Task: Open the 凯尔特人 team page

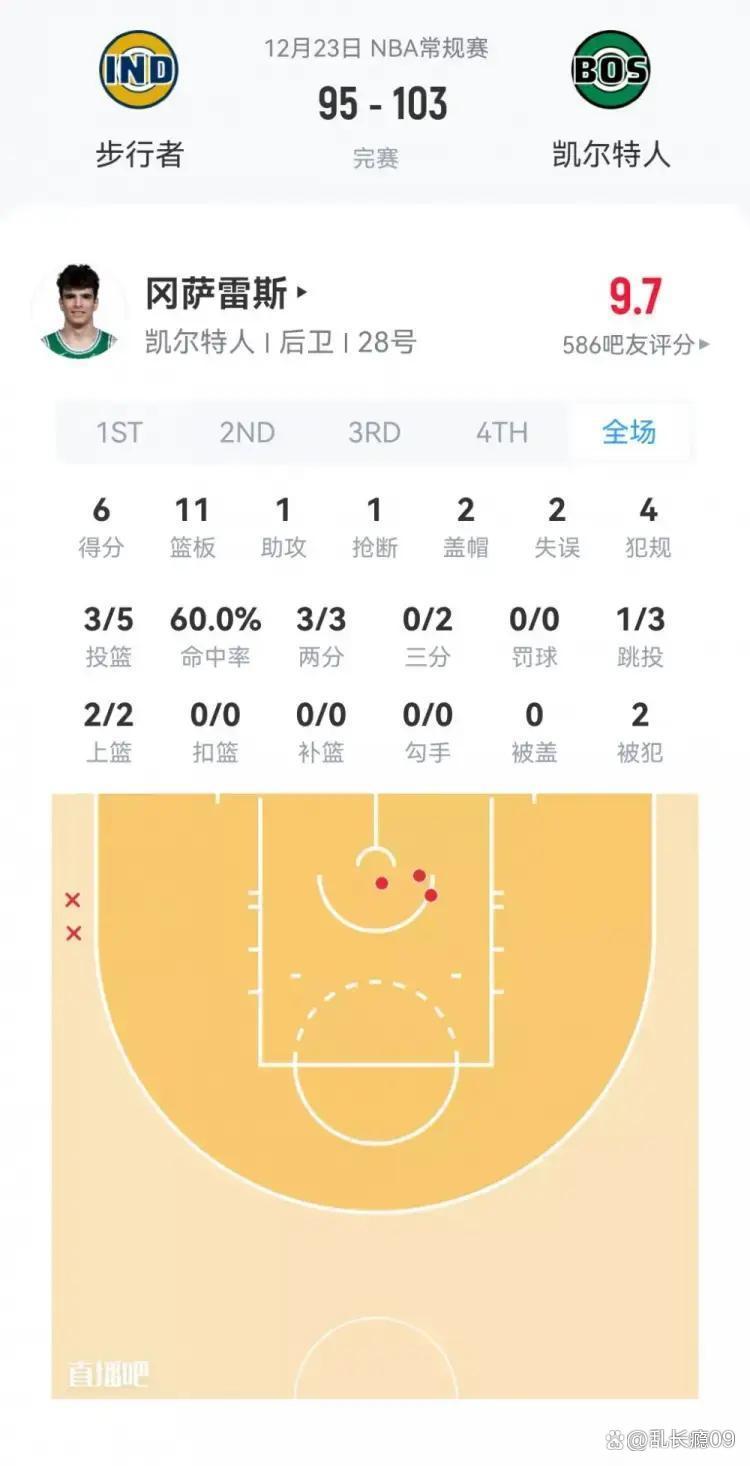Action: 611,98
